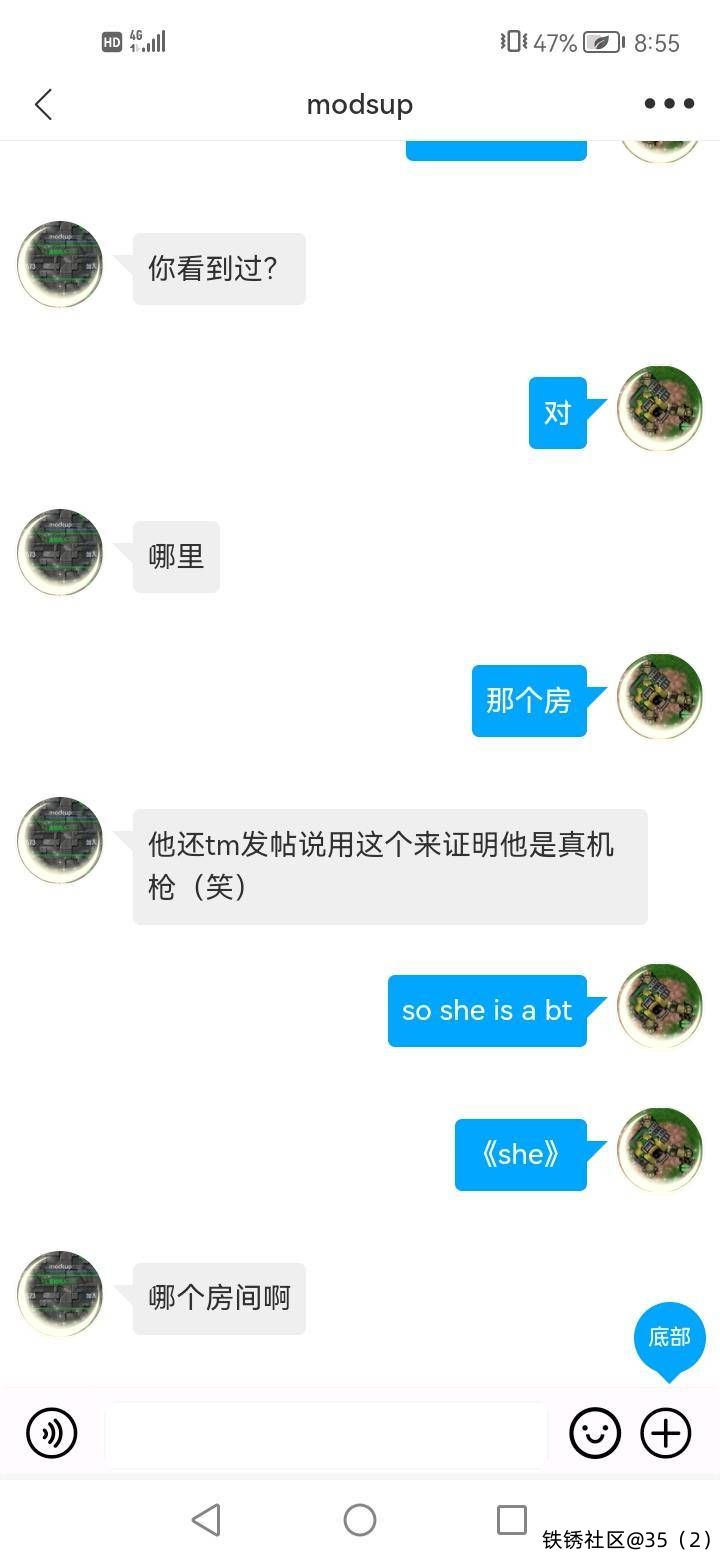Open the three-dot chat options menu
The height and width of the screenshot is (1560, 720).
tap(669, 104)
